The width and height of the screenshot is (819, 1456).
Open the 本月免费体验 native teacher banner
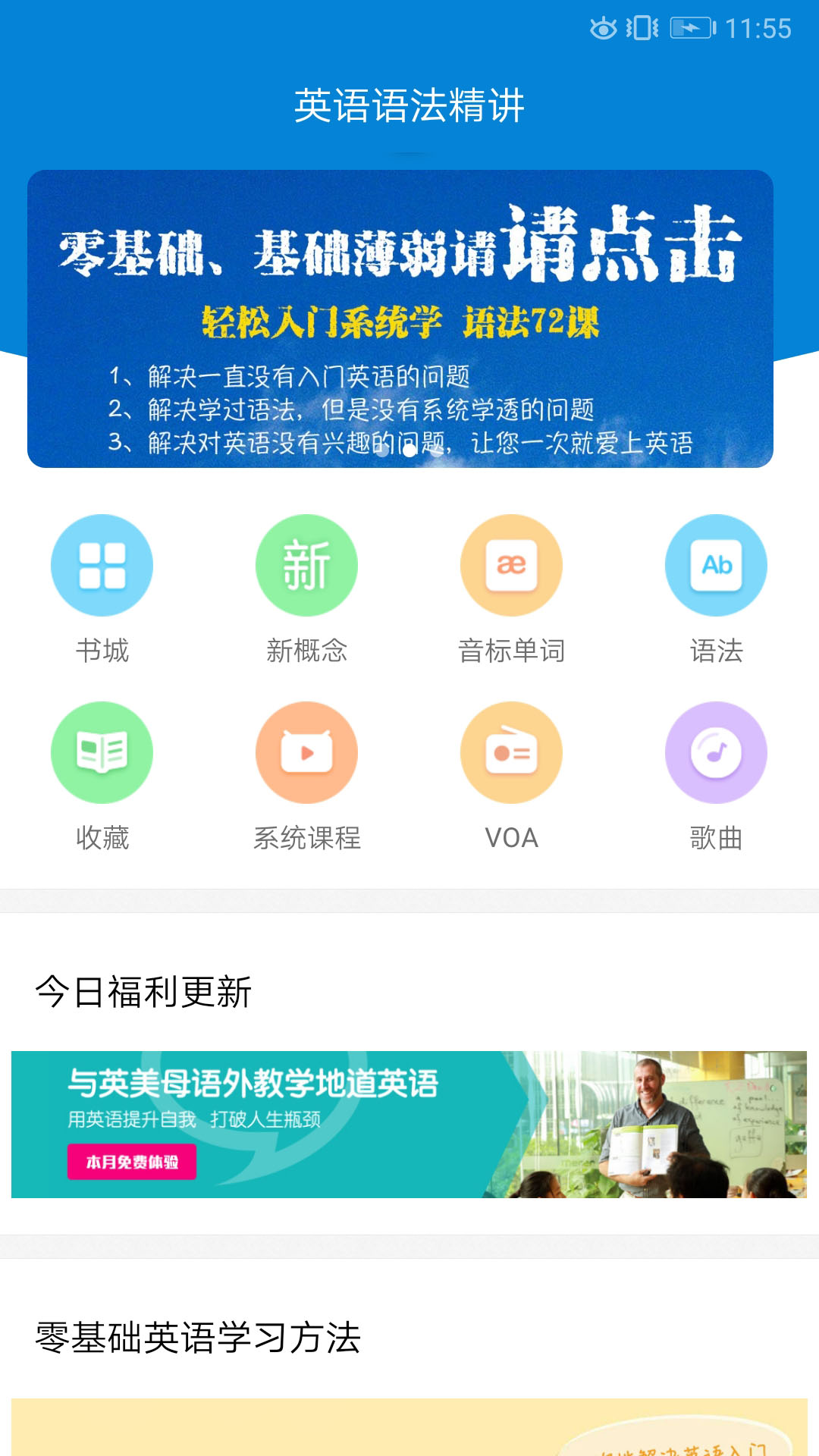point(409,1125)
